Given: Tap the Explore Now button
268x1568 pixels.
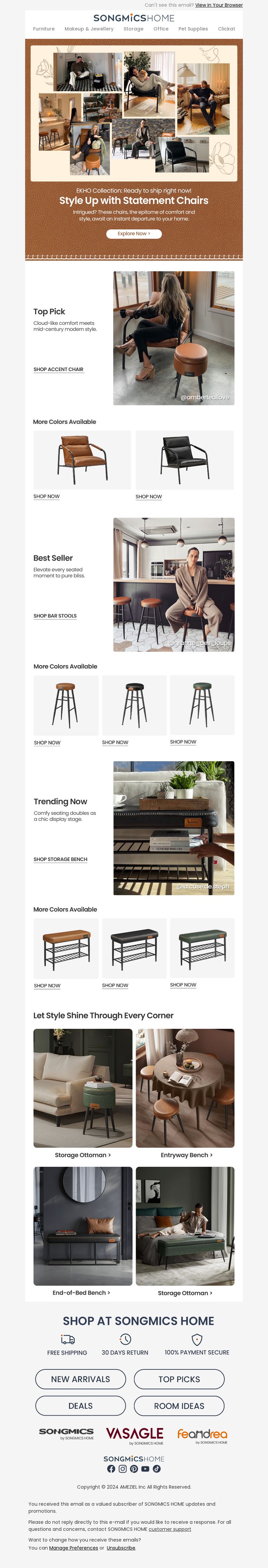Looking at the screenshot, I should click(133, 234).
